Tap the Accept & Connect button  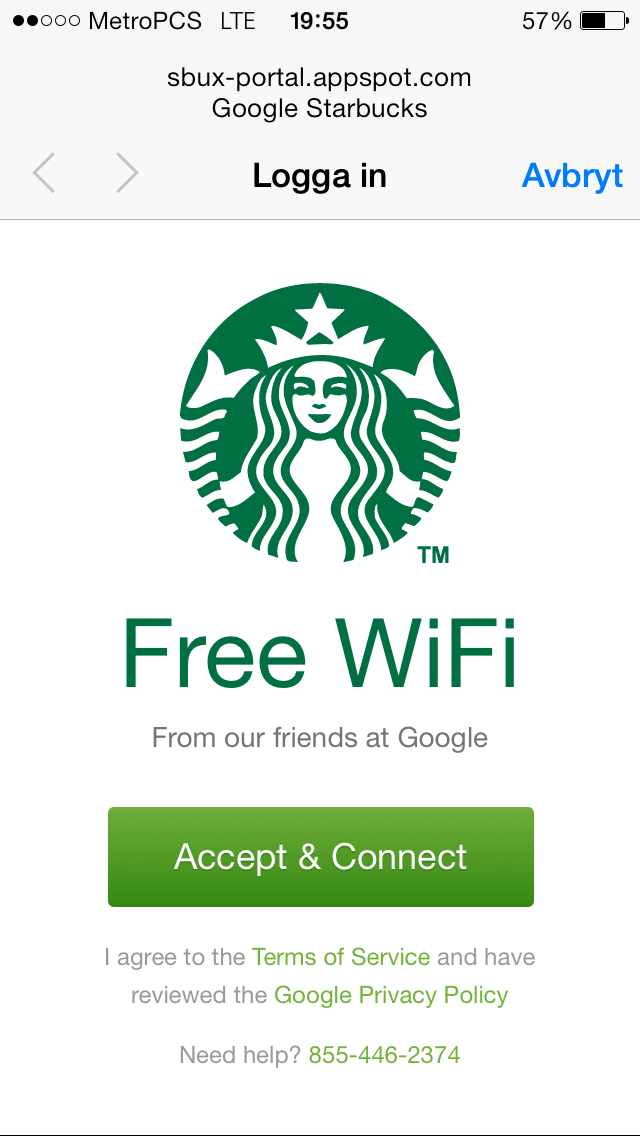point(321,856)
